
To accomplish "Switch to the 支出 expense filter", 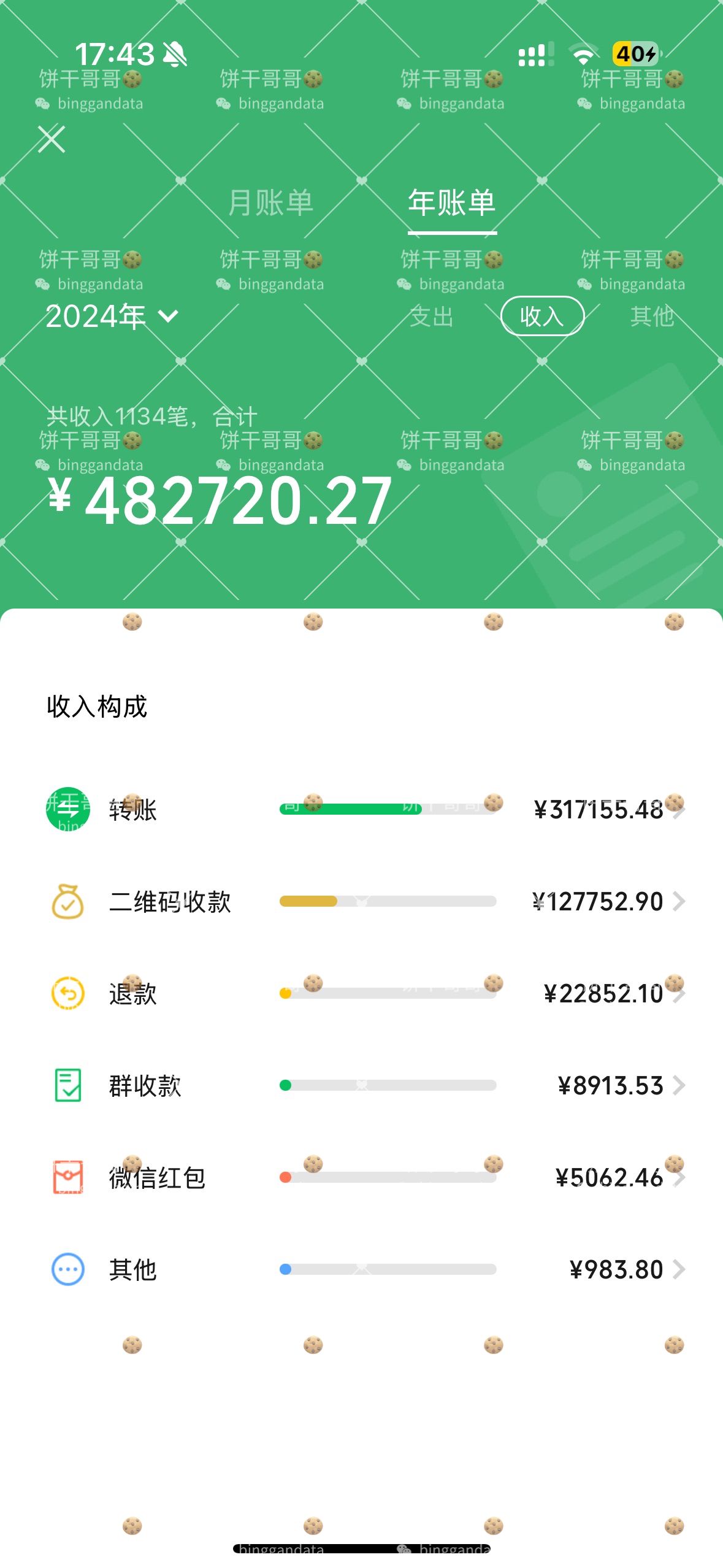I will pos(431,317).
